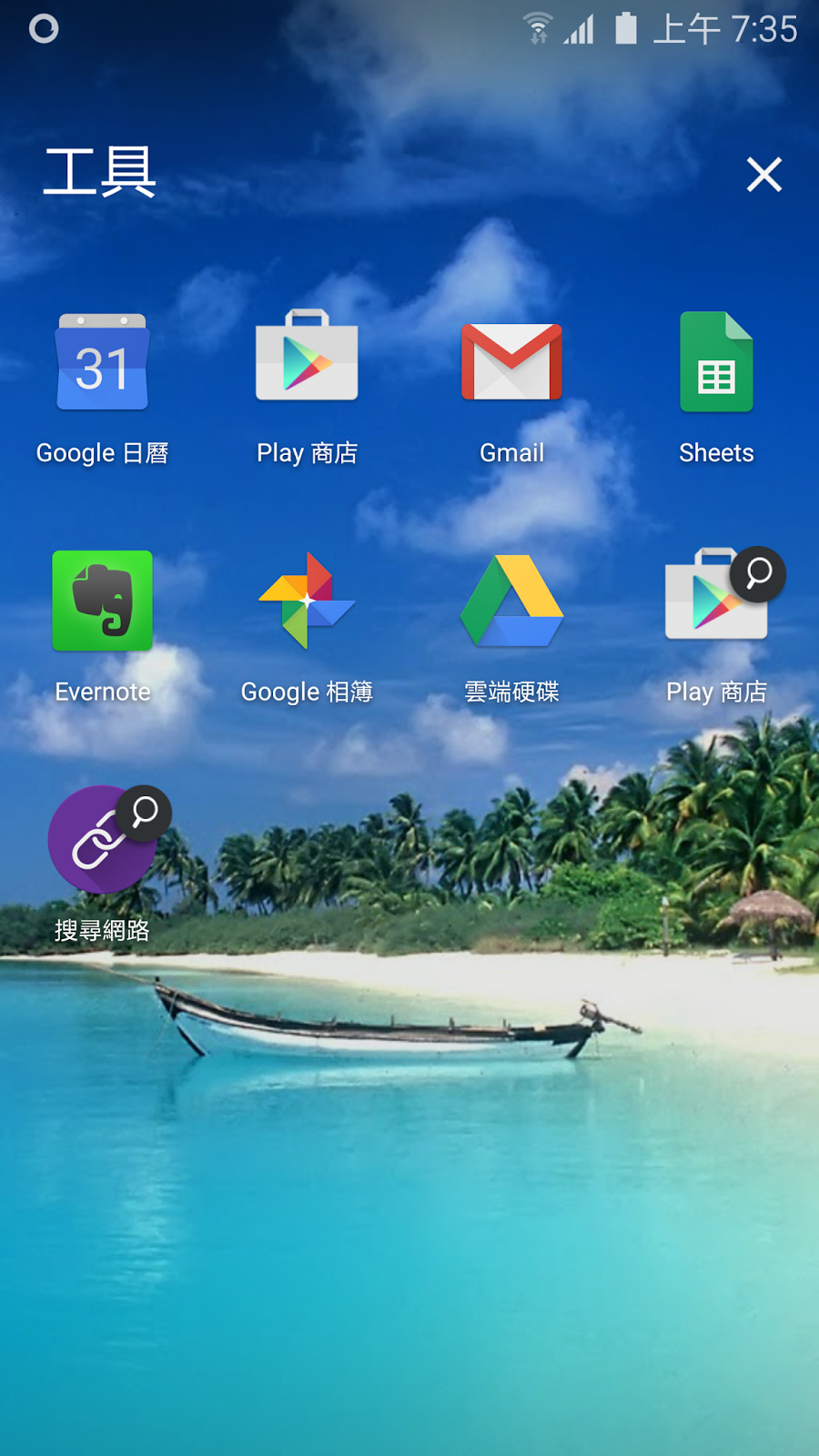Open the Gmail app
The height and width of the screenshot is (1456, 819).
pos(511,362)
